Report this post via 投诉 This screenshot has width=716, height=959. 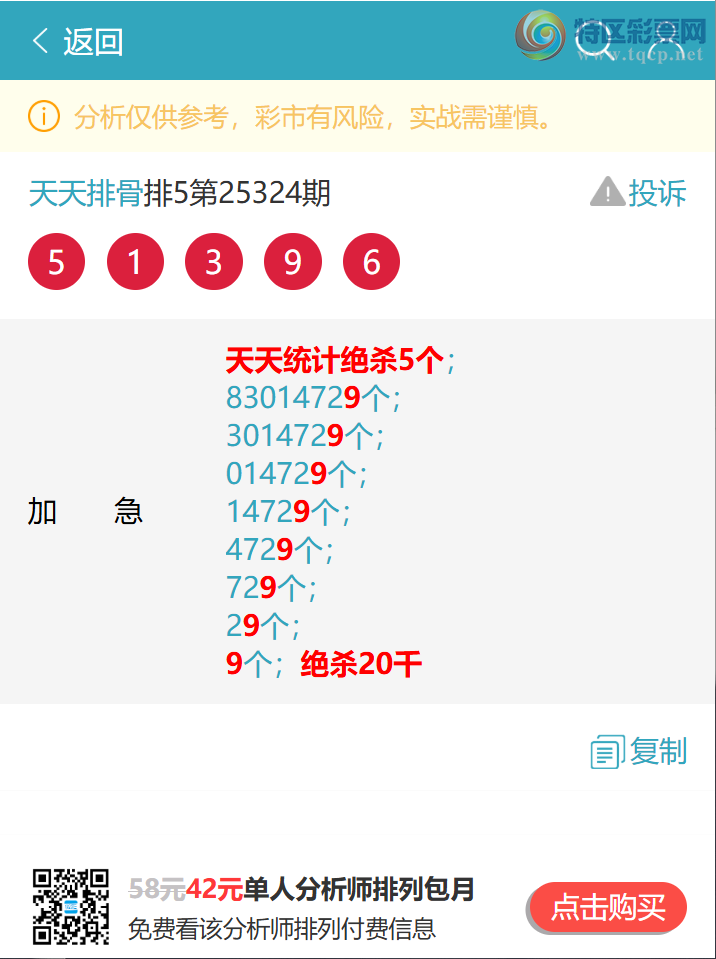640,192
